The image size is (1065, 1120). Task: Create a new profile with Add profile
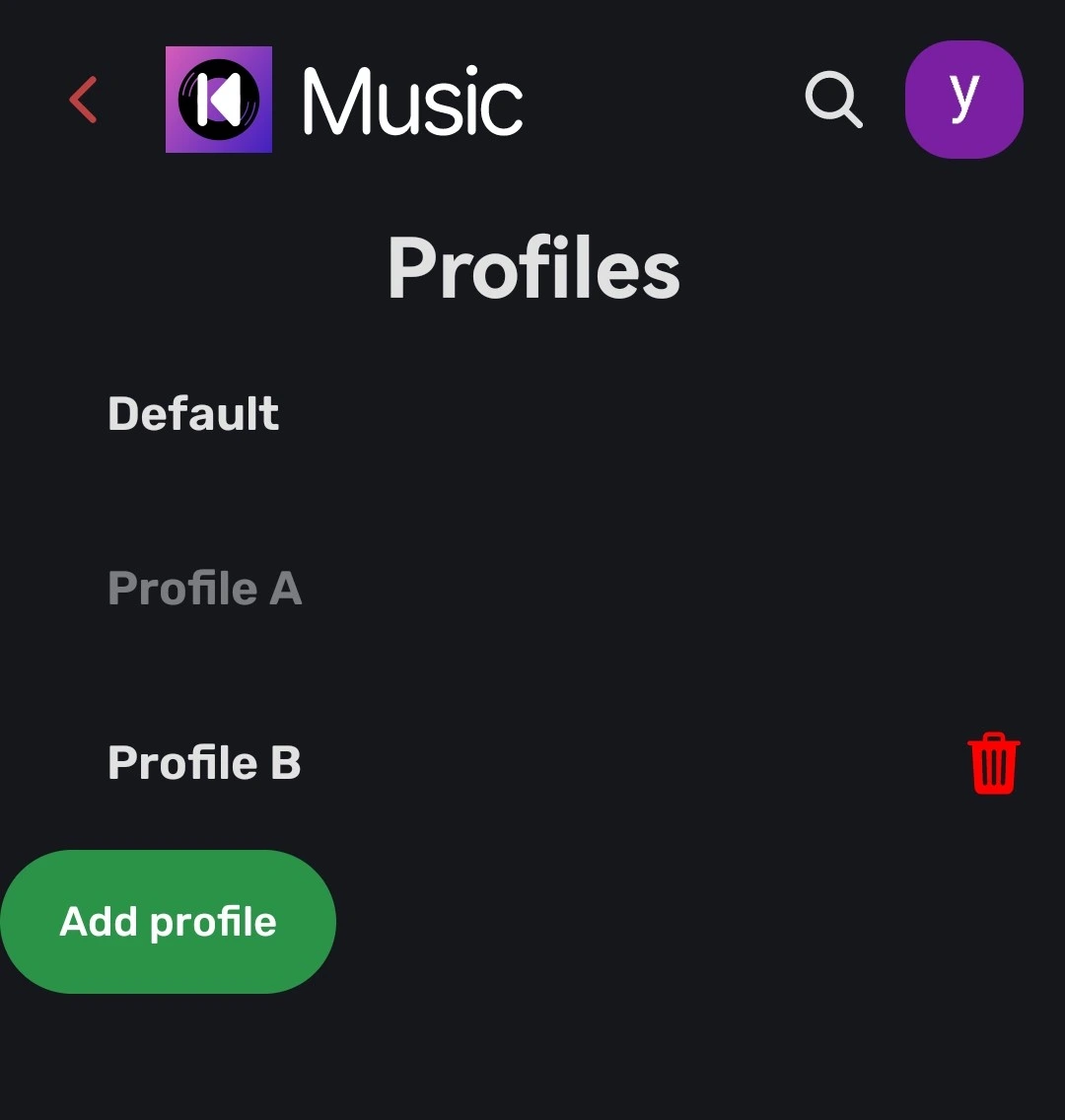[168, 921]
